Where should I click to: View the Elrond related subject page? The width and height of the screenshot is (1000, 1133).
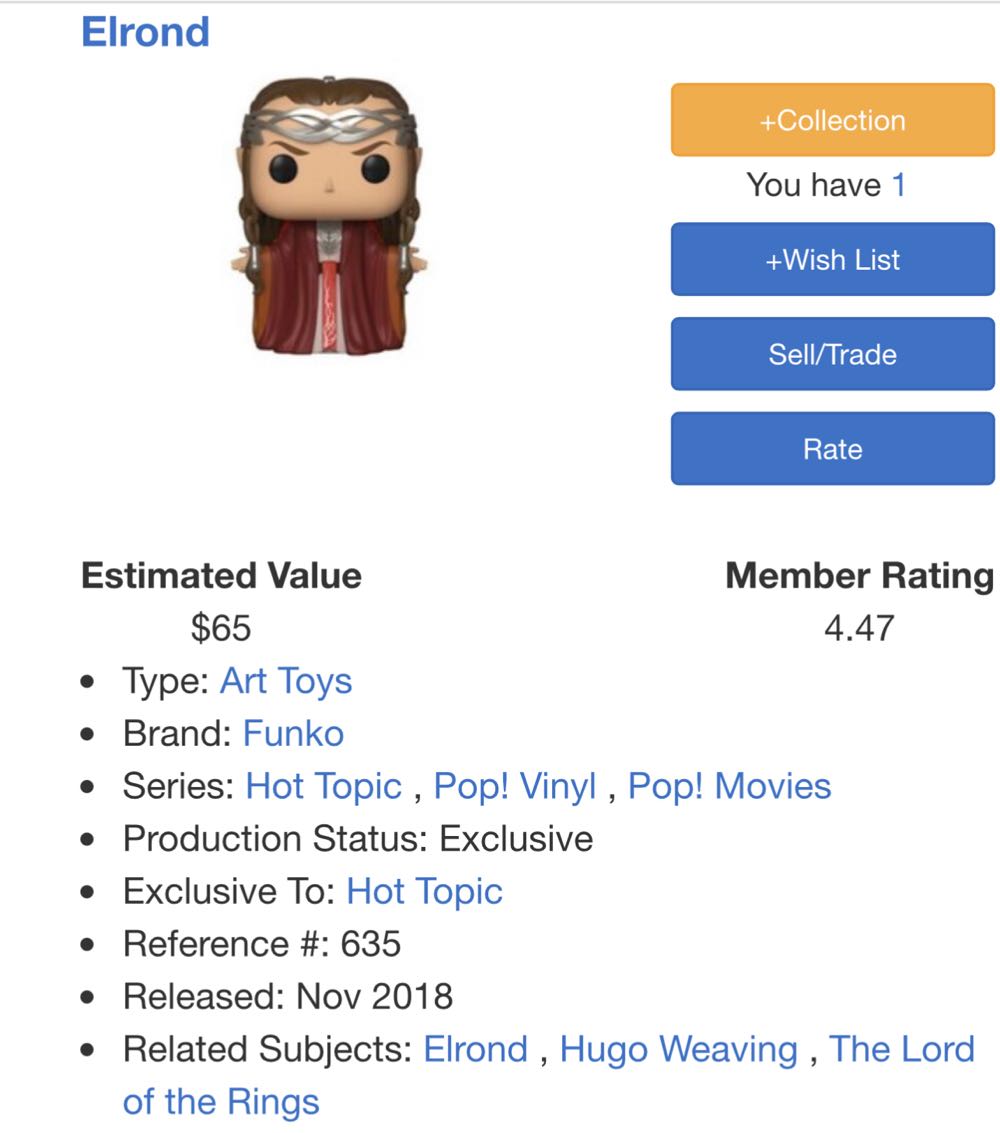click(x=480, y=1049)
